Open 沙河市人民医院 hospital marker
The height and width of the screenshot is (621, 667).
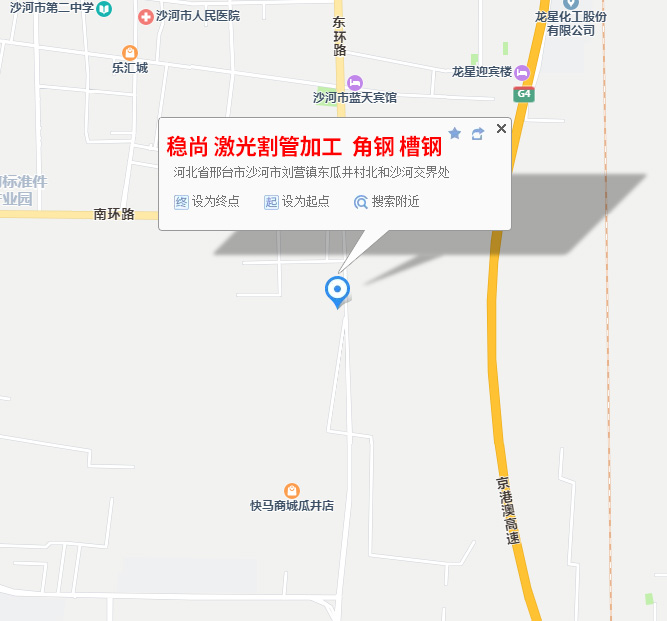[x=146, y=17]
